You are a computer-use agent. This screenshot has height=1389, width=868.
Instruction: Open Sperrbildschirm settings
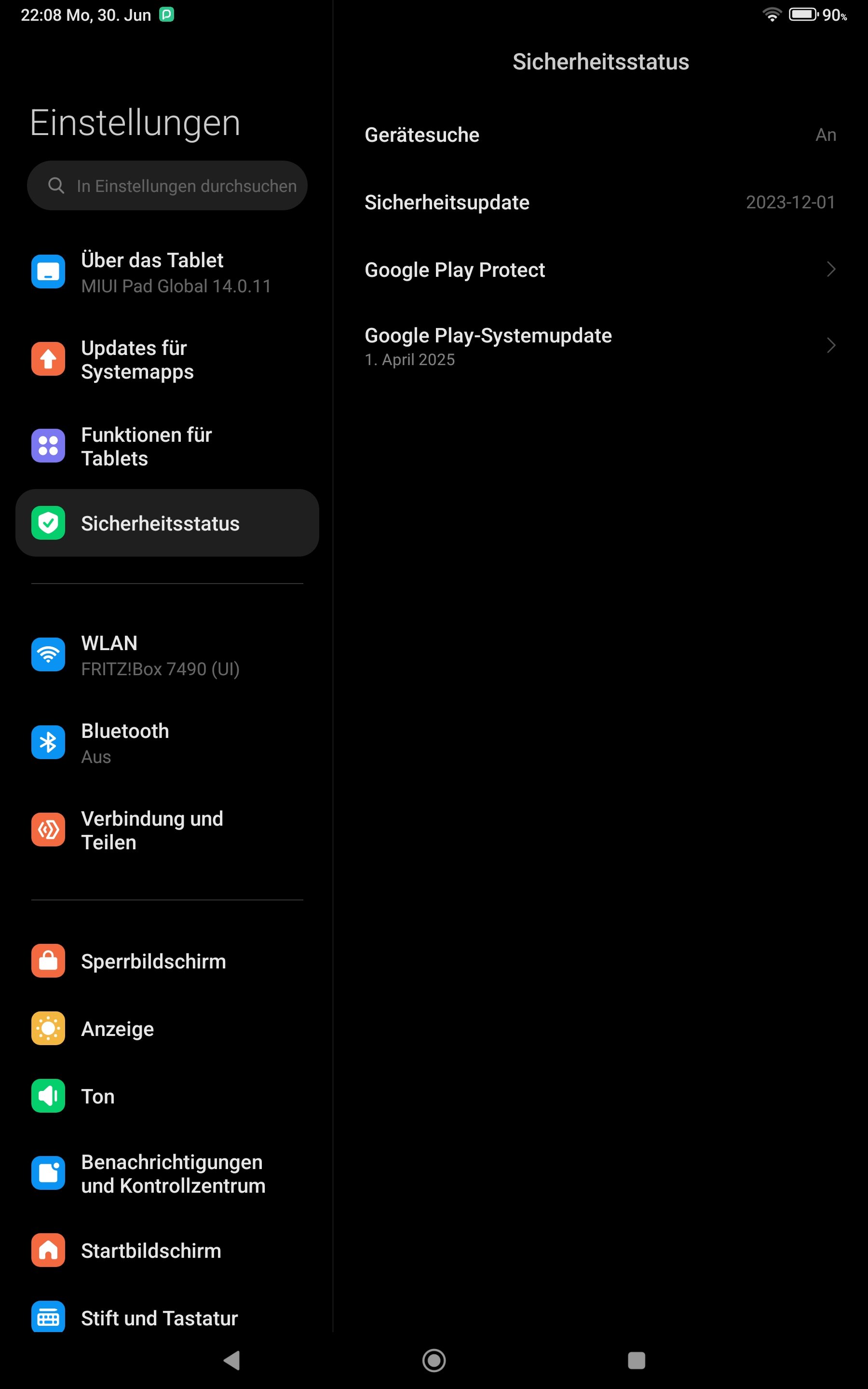click(166, 961)
